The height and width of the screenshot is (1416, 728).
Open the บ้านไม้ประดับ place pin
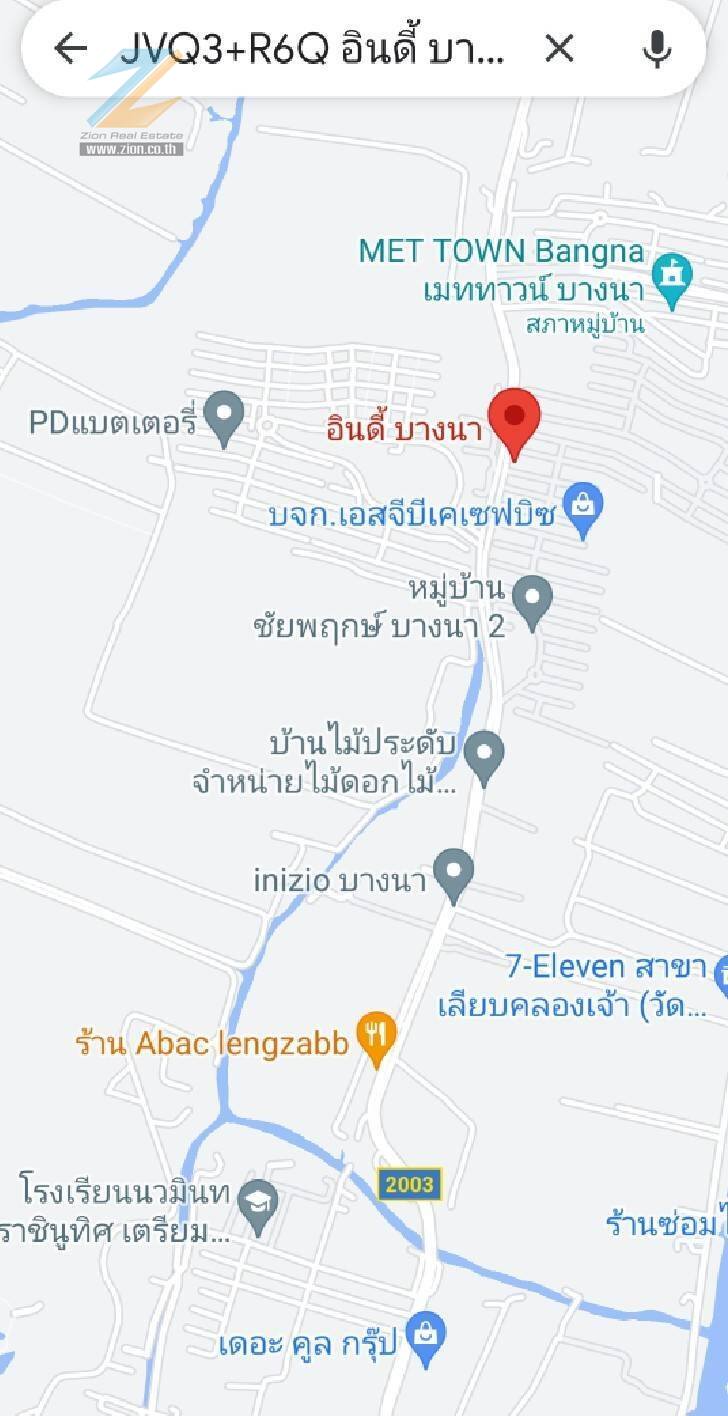tap(484, 758)
